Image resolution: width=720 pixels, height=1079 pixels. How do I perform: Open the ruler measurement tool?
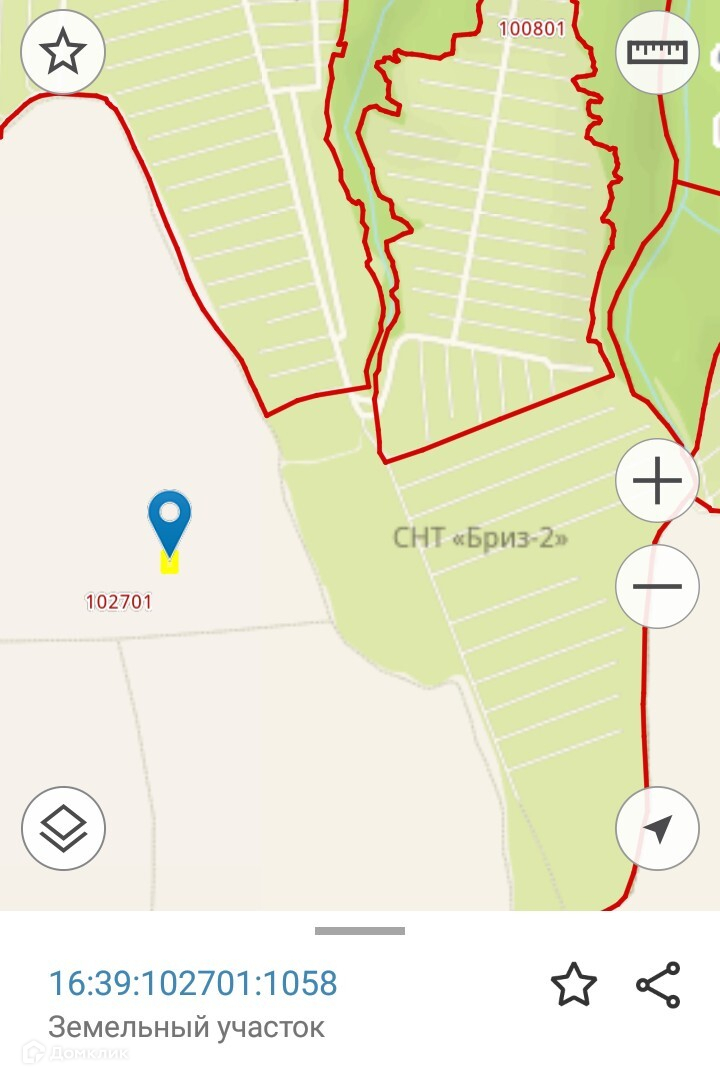pyautogui.click(x=657, y=51)
